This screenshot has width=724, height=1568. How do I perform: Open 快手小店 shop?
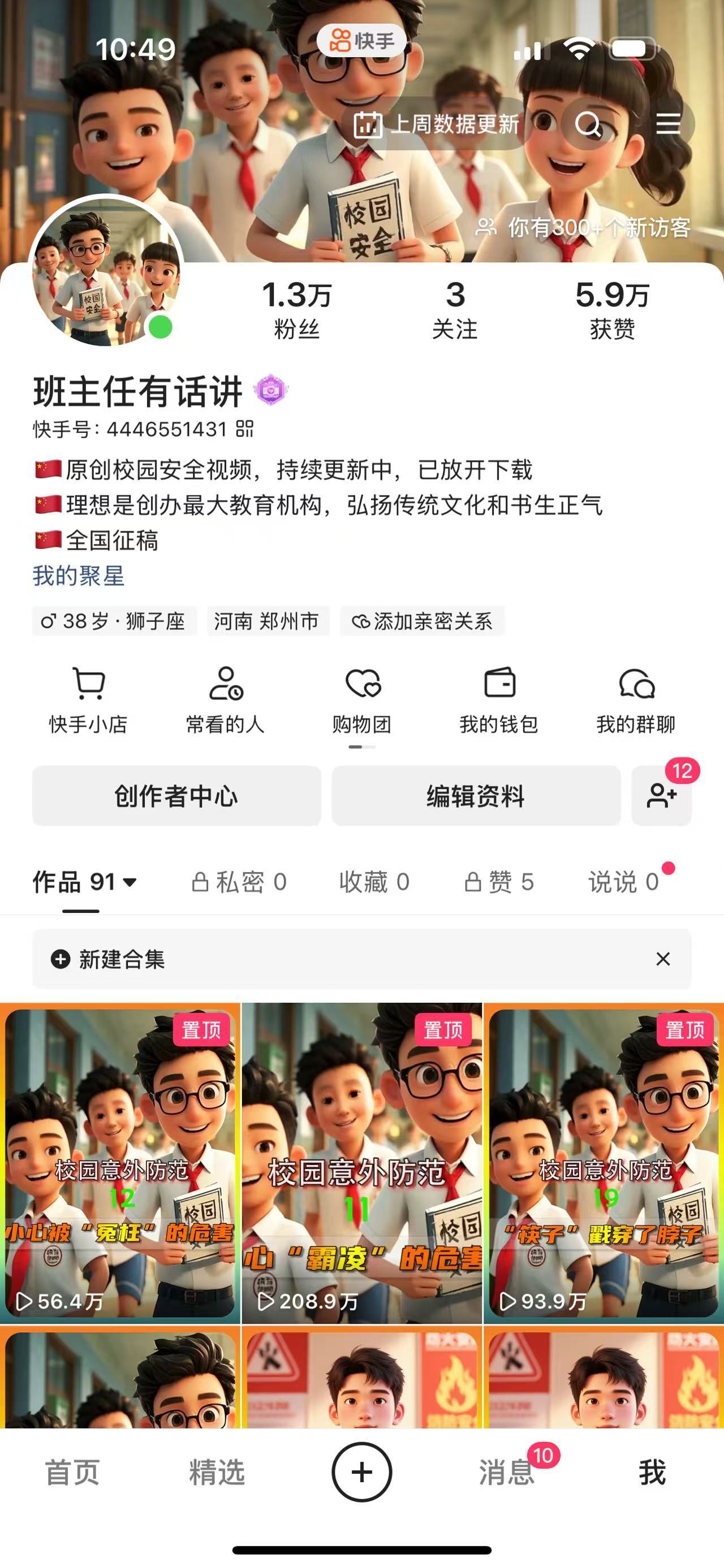(89, 700)
